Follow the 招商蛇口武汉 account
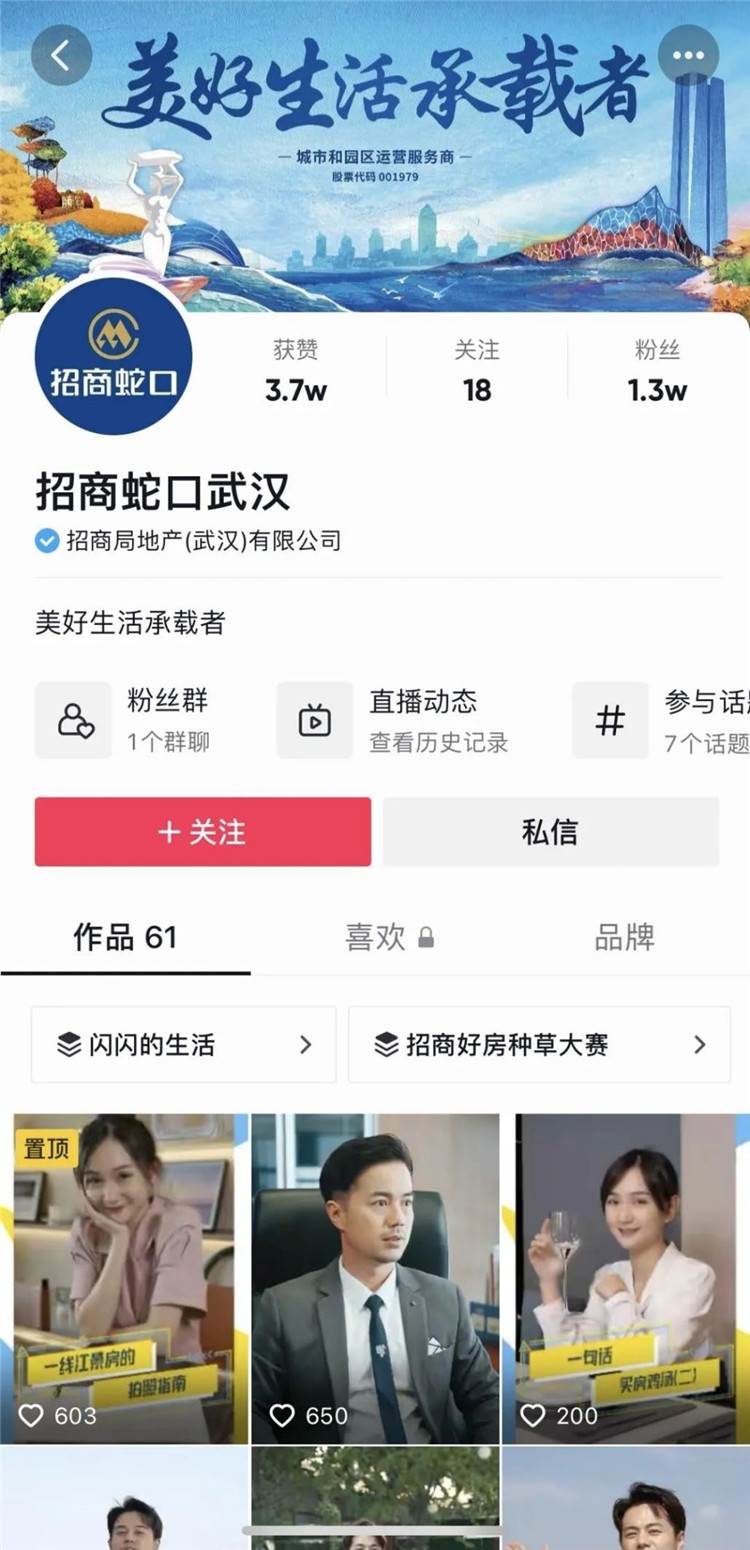The height and width of the screenshot is (1550, 750). tap(203, 831)
